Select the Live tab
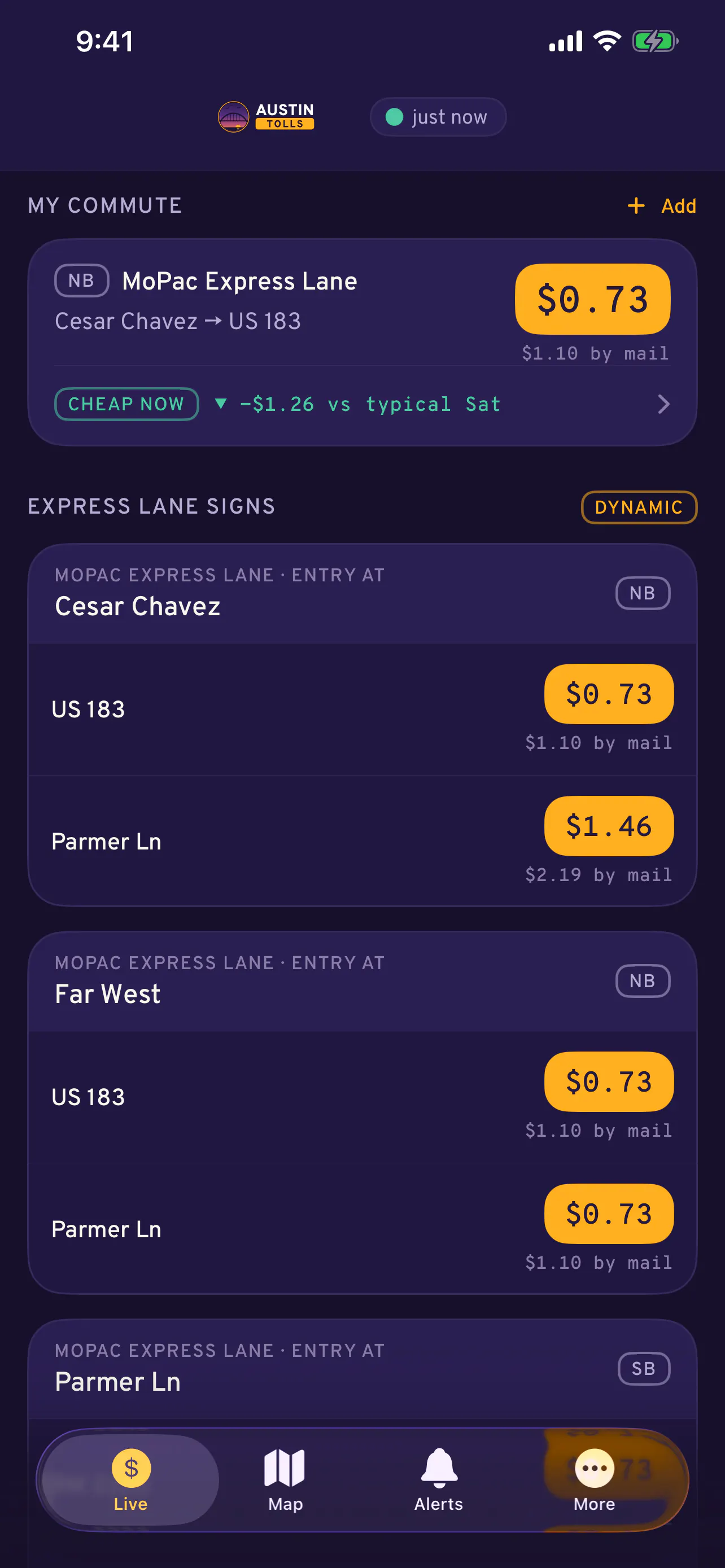 [131, 1479]
